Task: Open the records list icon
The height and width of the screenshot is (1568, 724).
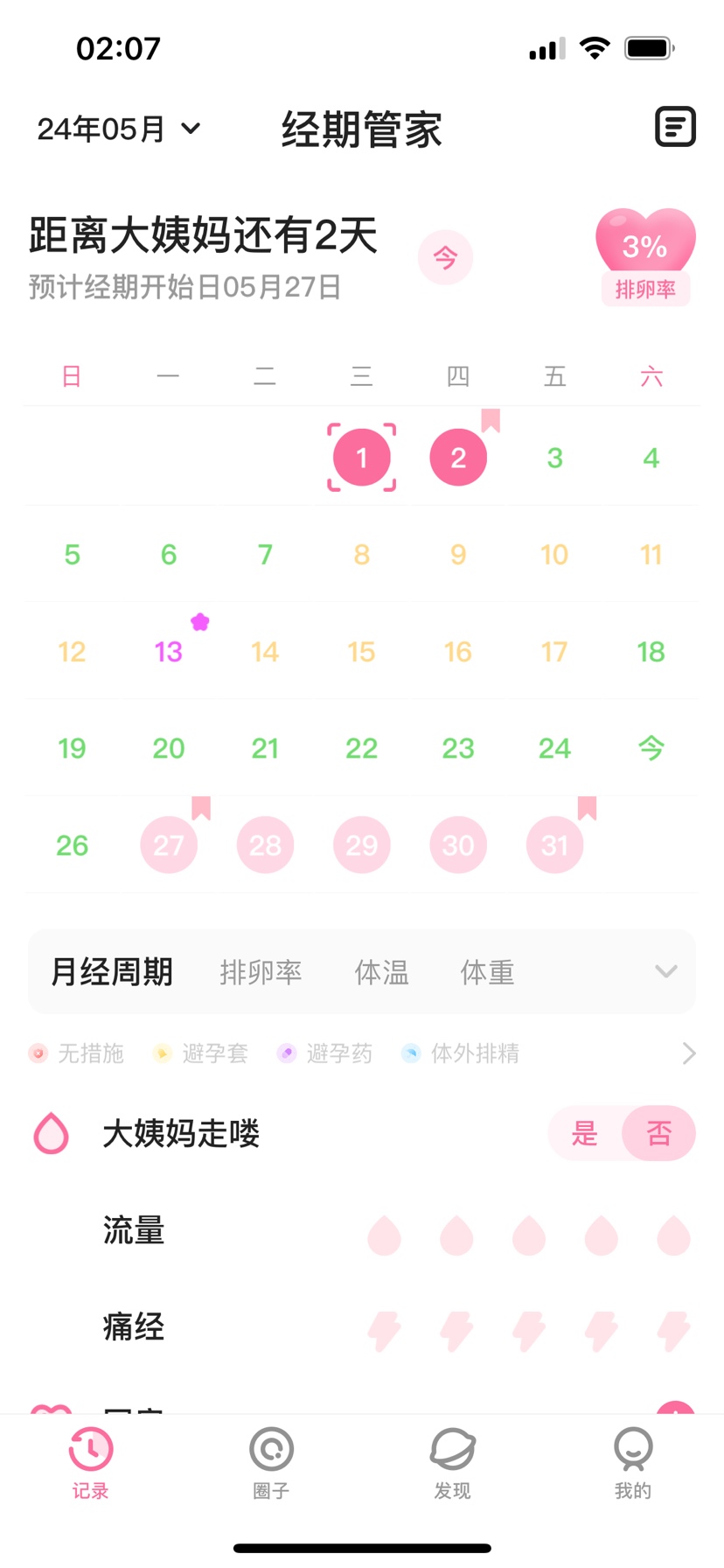Action: click(675, 128)
